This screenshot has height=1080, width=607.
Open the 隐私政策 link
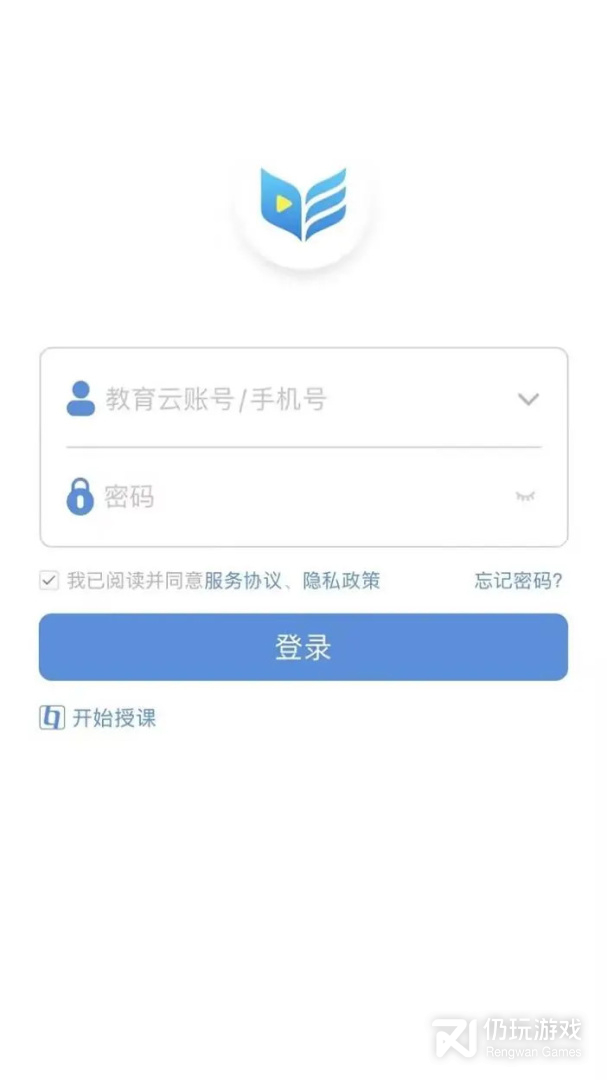(341, 581)
